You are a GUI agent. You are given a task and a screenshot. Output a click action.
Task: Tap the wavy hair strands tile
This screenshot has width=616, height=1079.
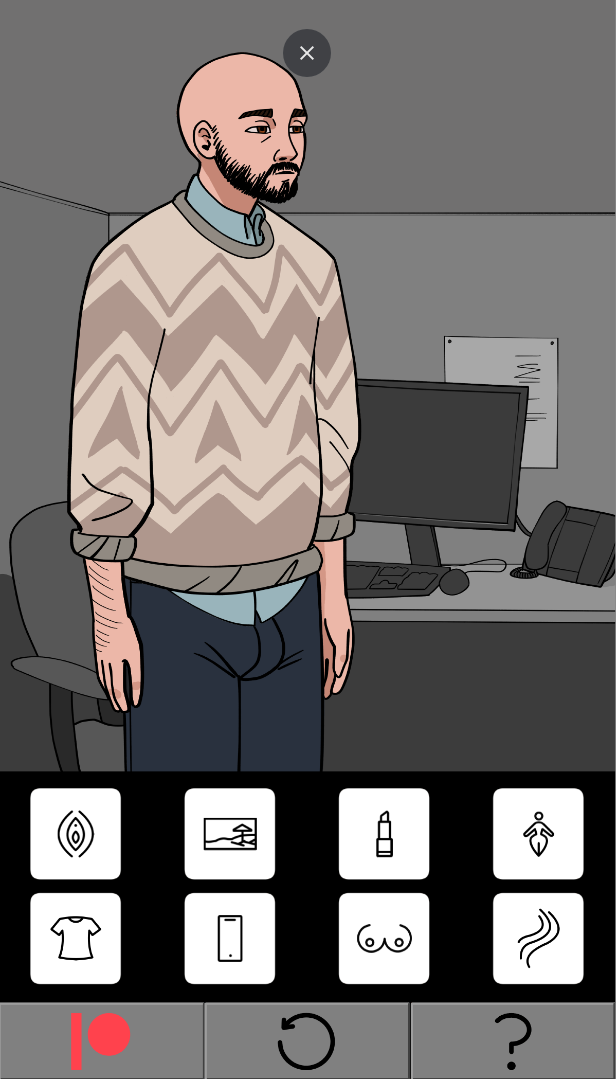point(538,938)
